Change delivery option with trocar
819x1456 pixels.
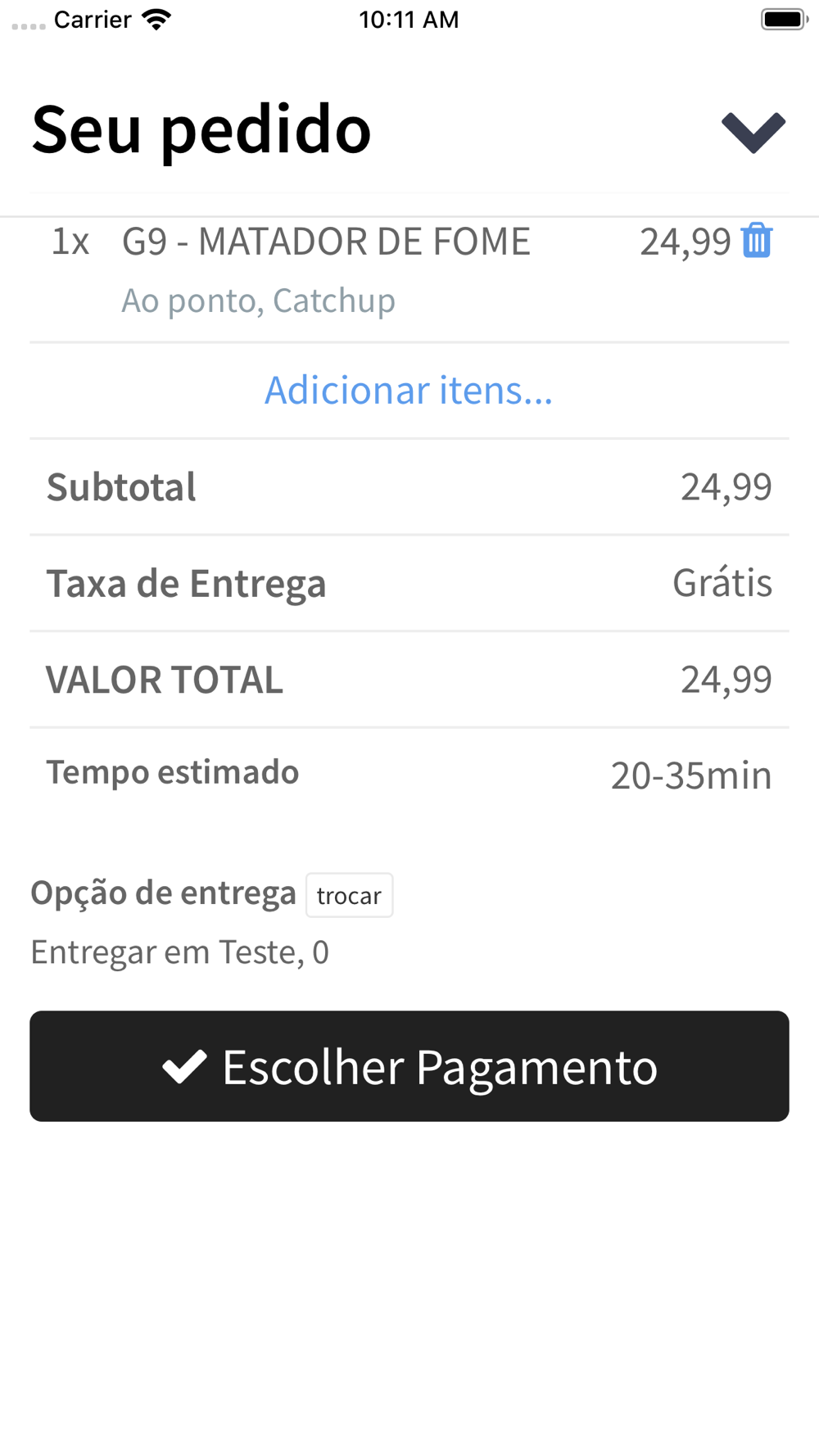click(349, 895)
